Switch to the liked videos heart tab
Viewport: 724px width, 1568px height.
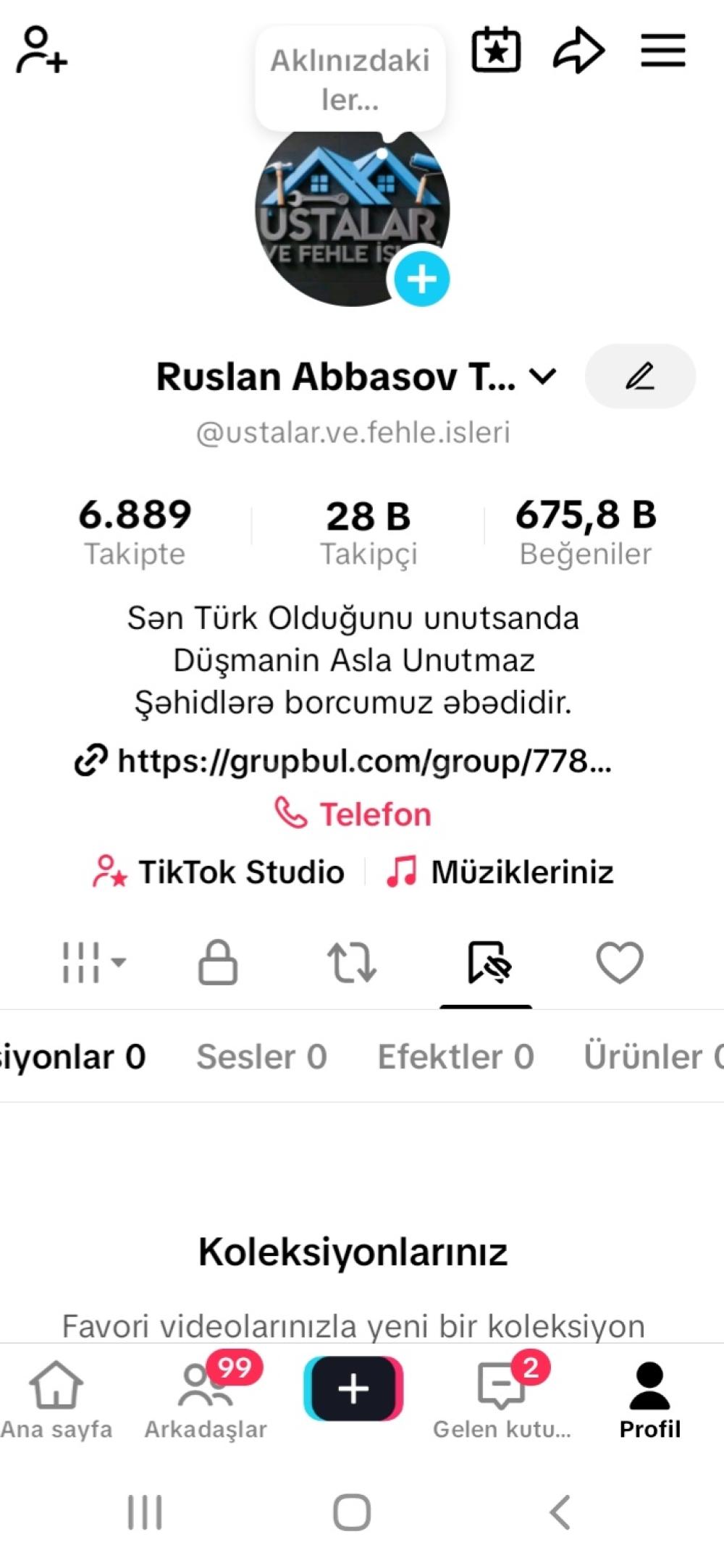(620, 963)
